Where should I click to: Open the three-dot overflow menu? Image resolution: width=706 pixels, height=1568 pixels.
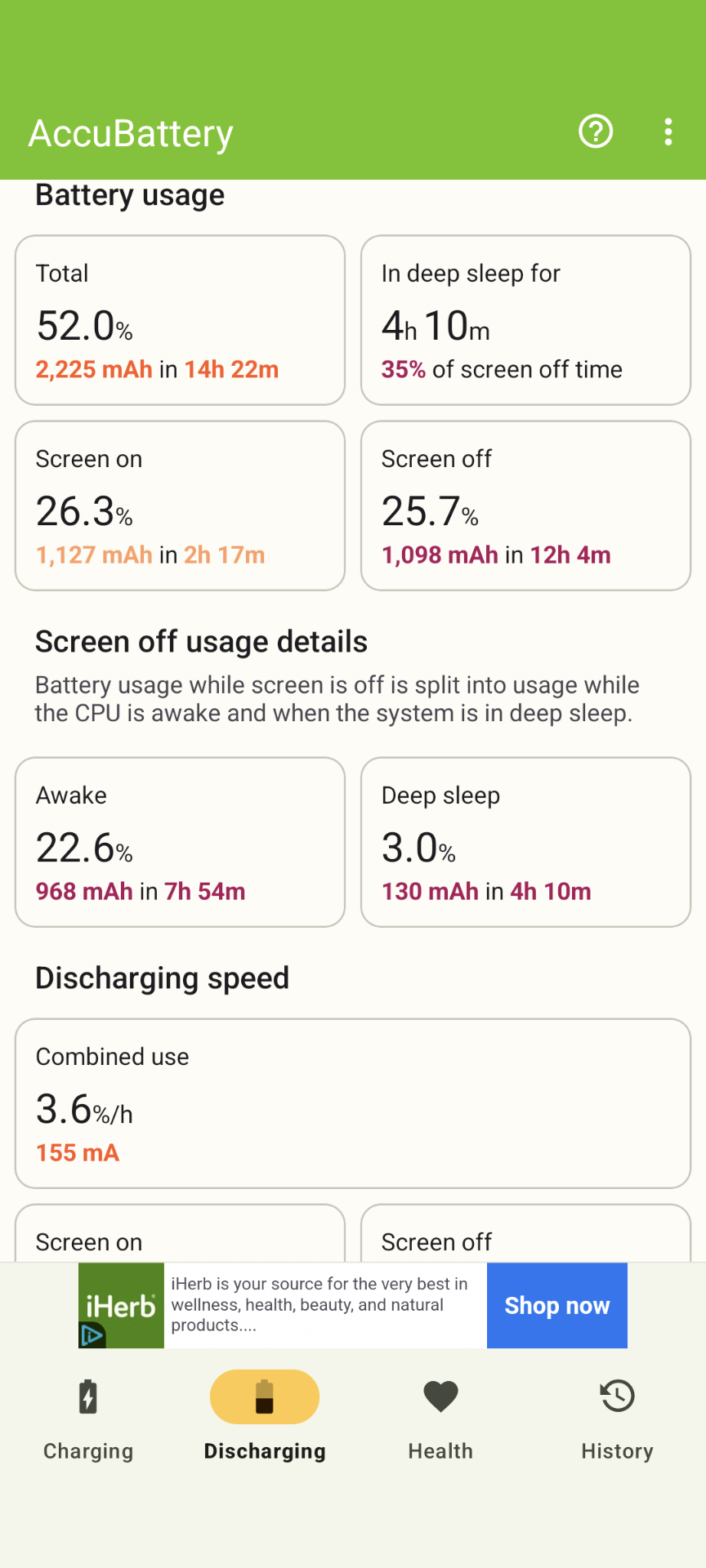coord(668,131)
